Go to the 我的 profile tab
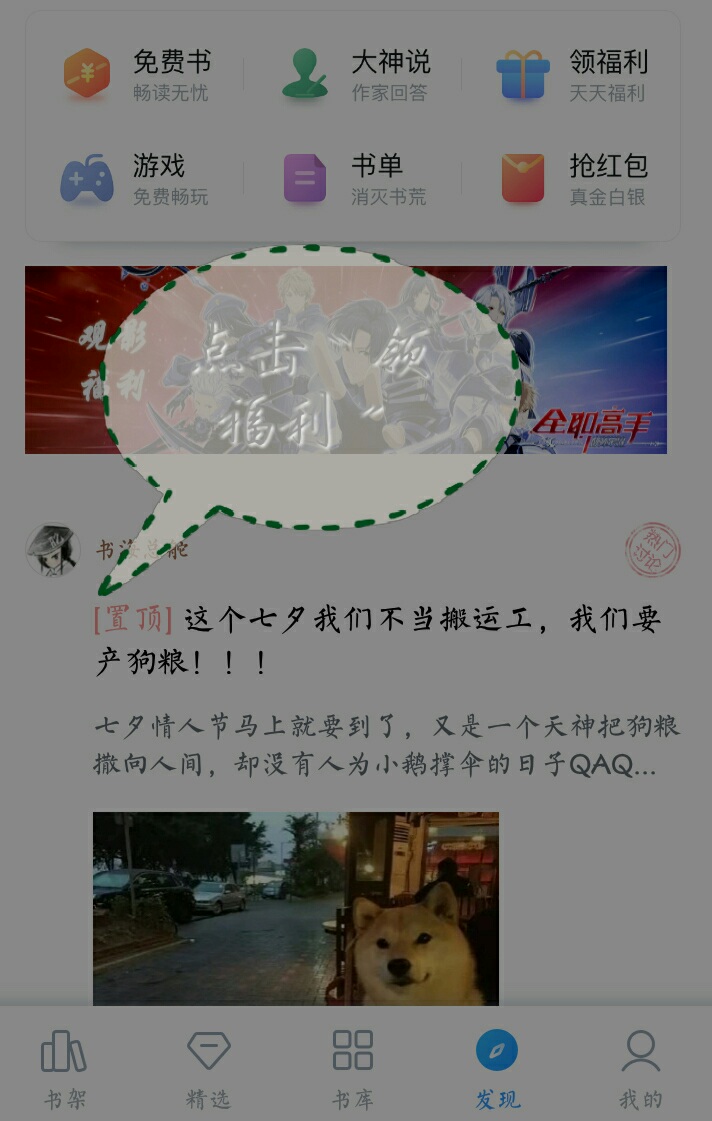The image size is (712, 1121). click(641, 1069)
